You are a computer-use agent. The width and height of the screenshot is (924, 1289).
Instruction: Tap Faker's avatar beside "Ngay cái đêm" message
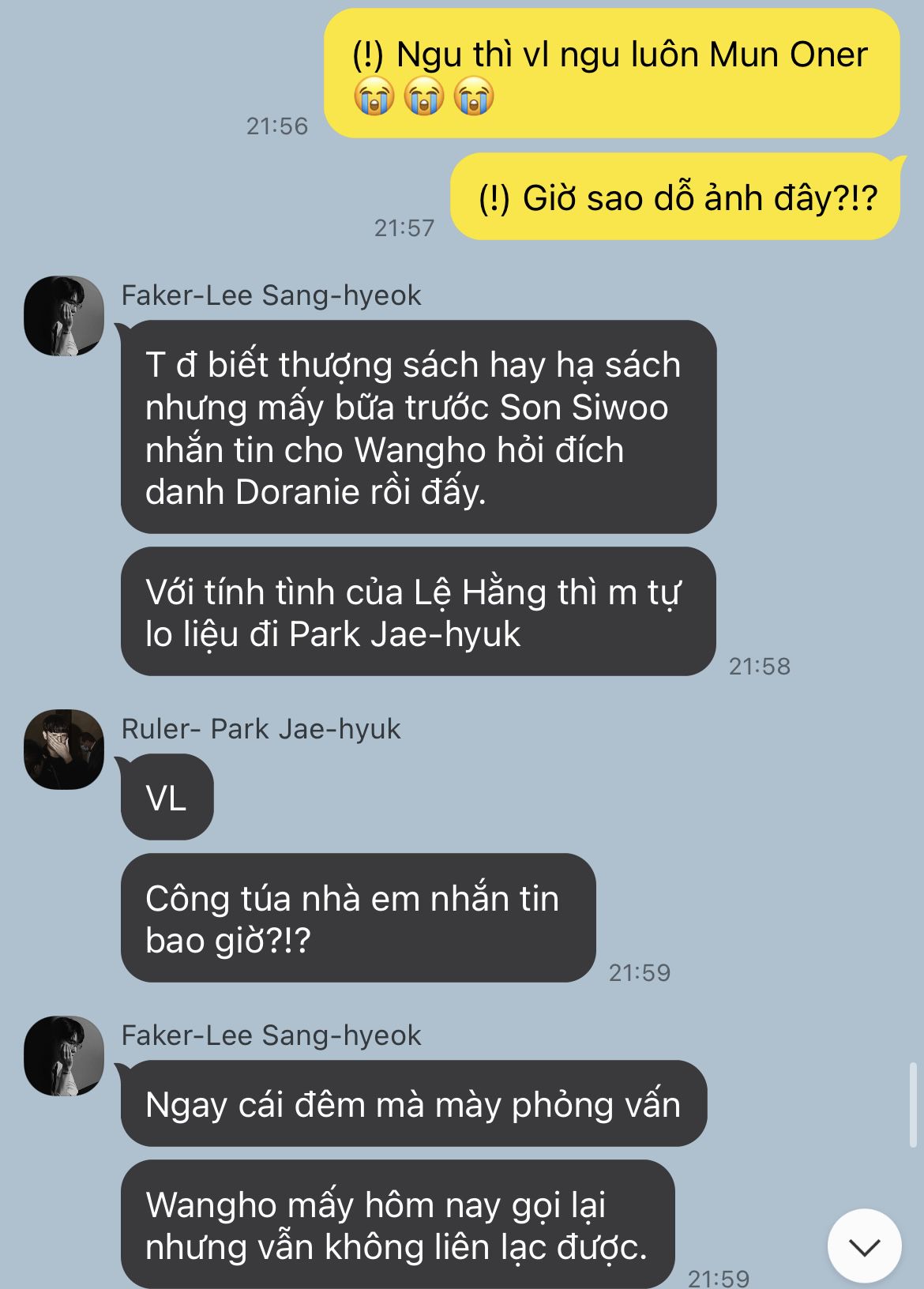pyautogui.click(x=64, y=1055)
